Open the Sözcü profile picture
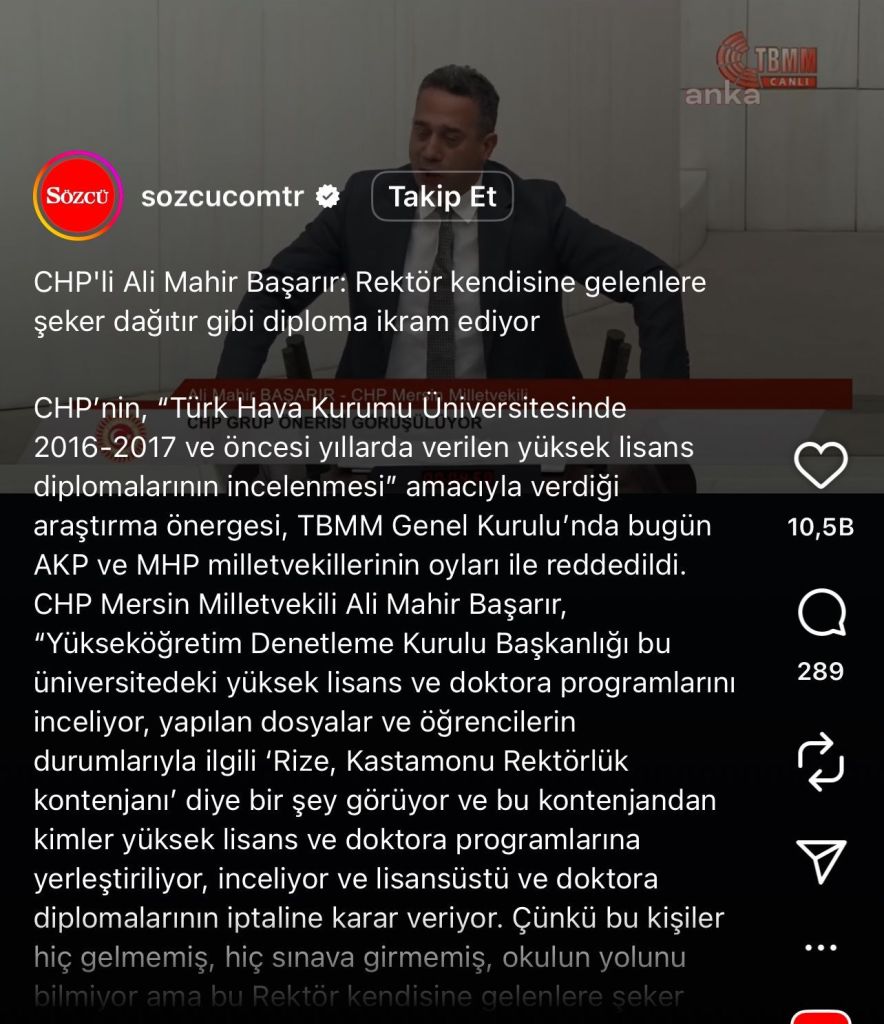 tap(77, 196)
